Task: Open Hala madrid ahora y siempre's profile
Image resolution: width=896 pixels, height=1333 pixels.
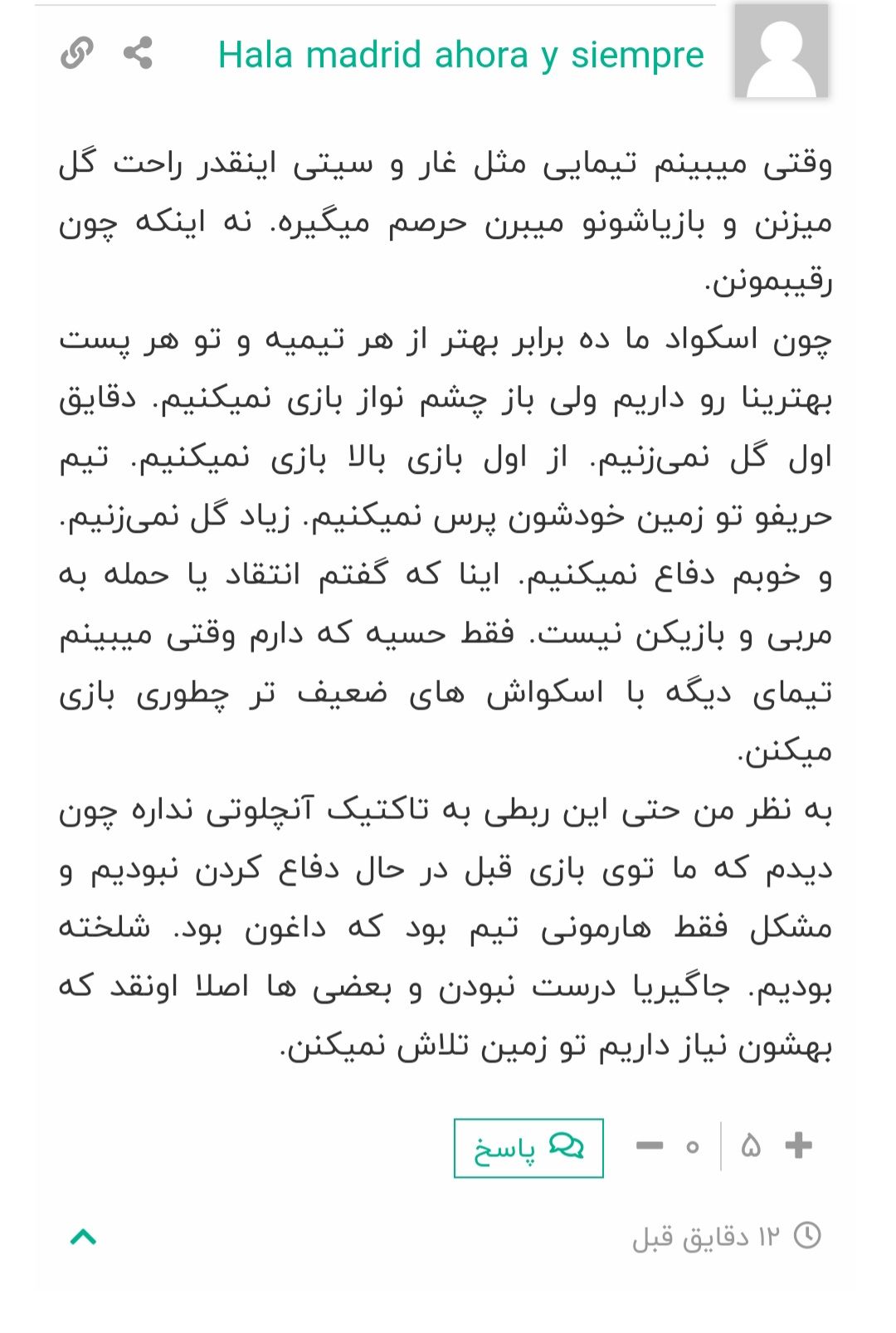Action: 460,55
